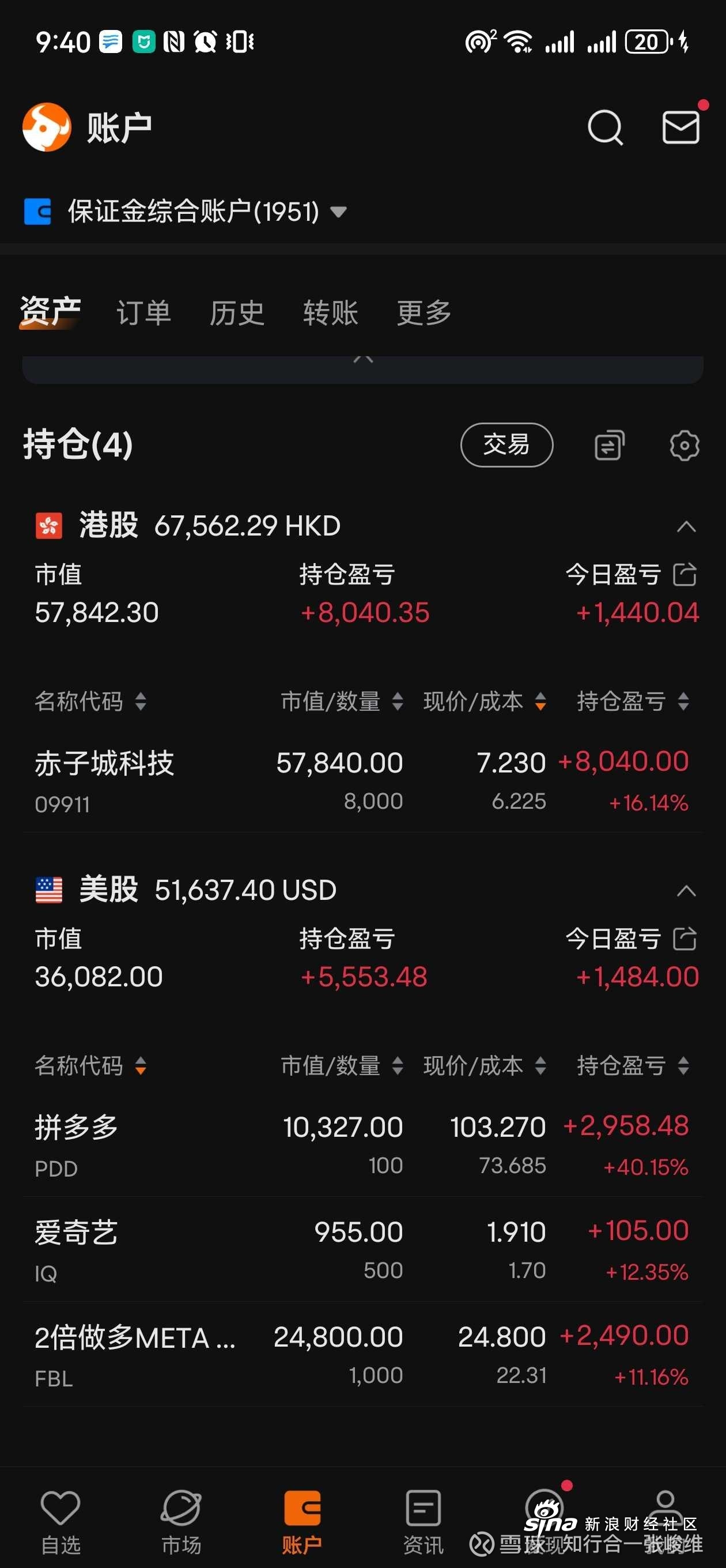Switch to the 历史 tab
726x1568 pixels.
237,313
